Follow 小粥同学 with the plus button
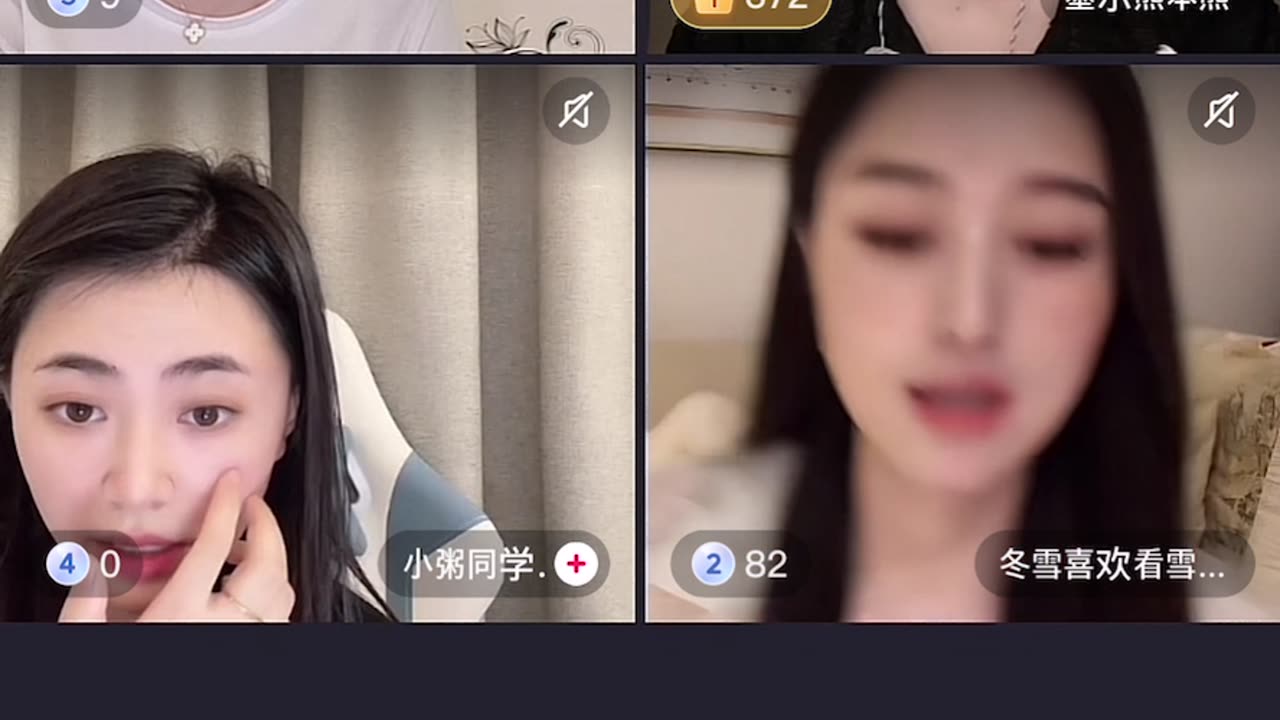Screen dimensions: 1280x720 (x=576, y=565)
